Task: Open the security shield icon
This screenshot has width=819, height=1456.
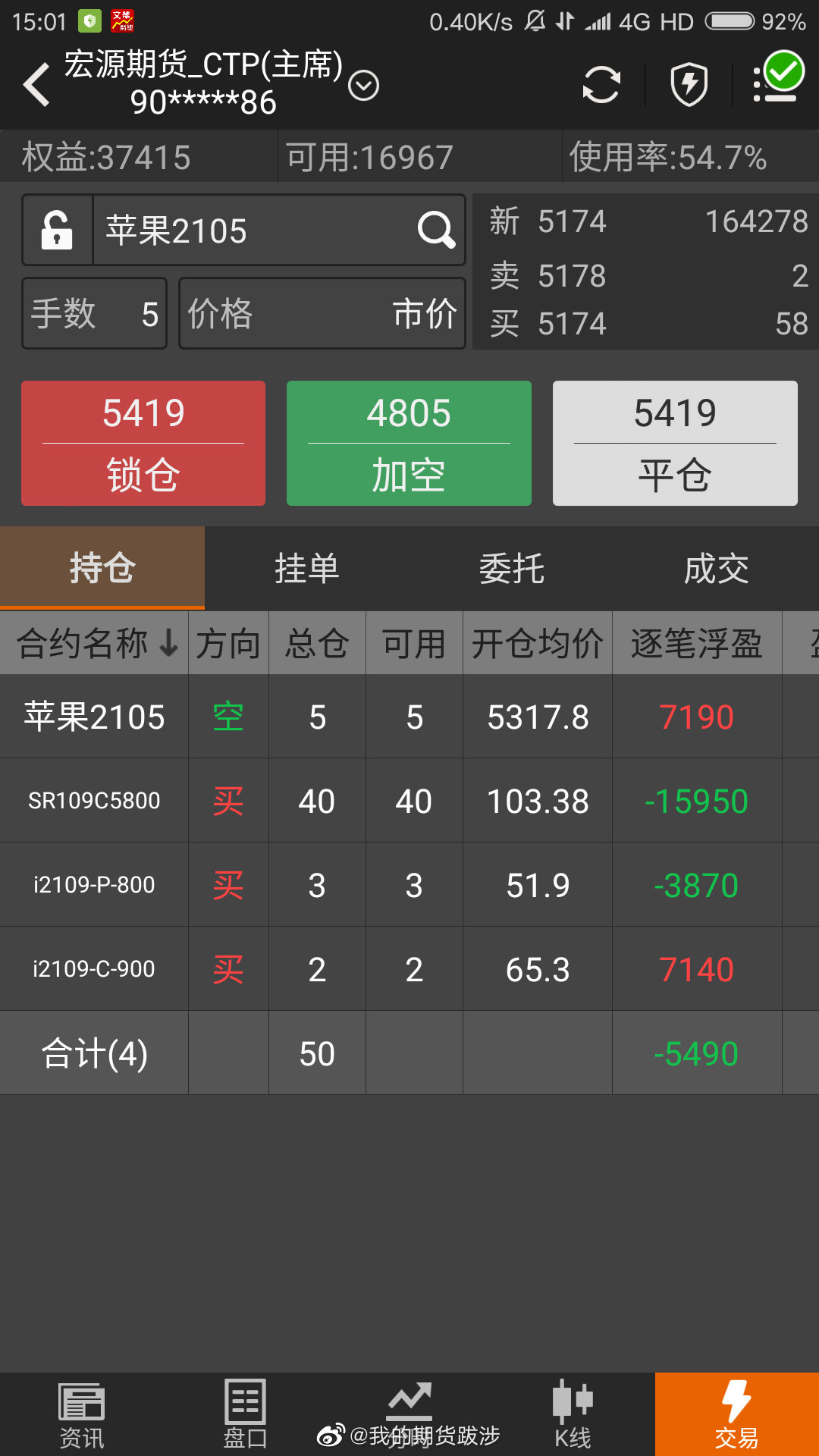Action: (x=689, y=84)
